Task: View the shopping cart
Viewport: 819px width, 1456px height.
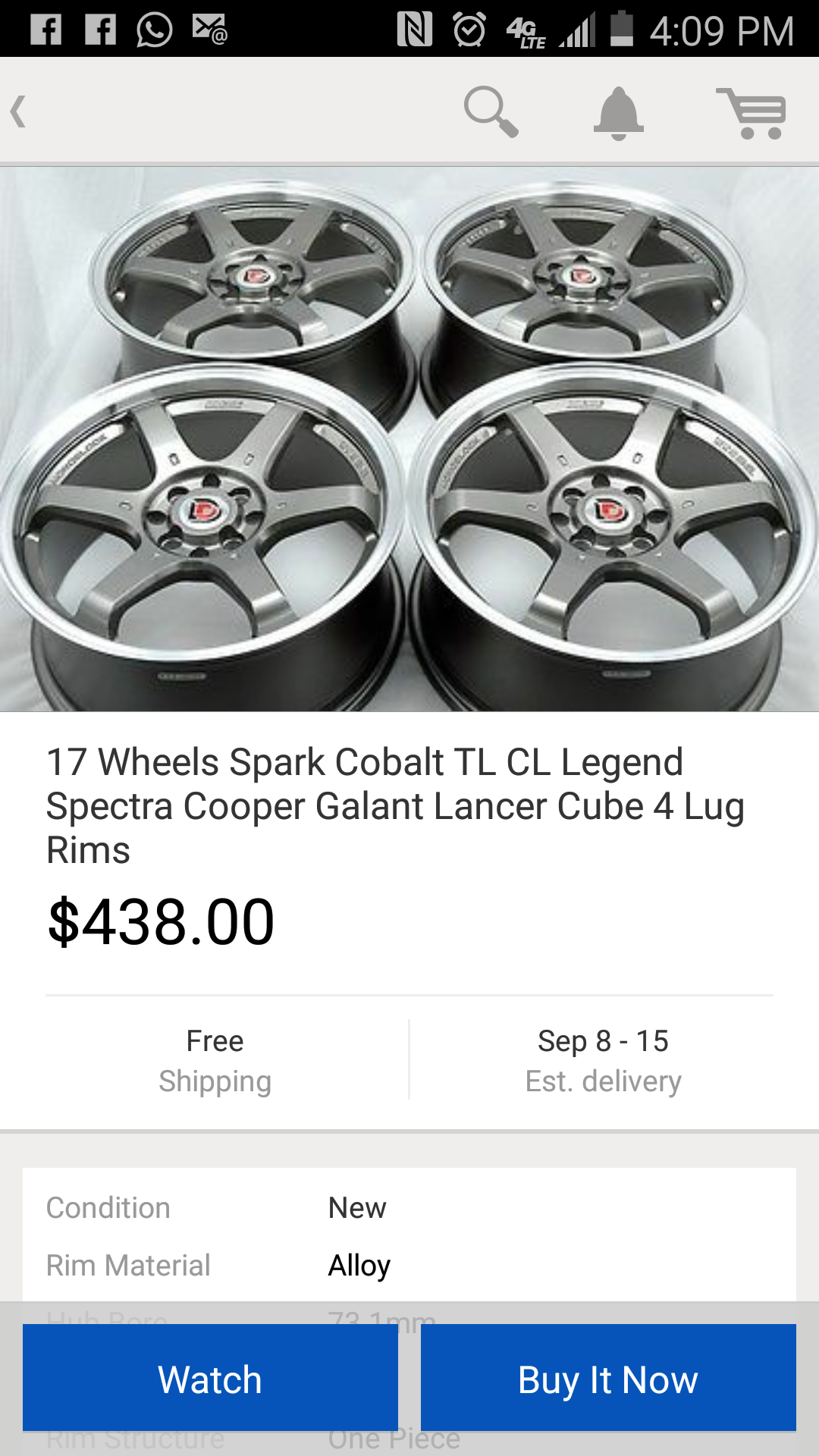Action: coord(752,113)
